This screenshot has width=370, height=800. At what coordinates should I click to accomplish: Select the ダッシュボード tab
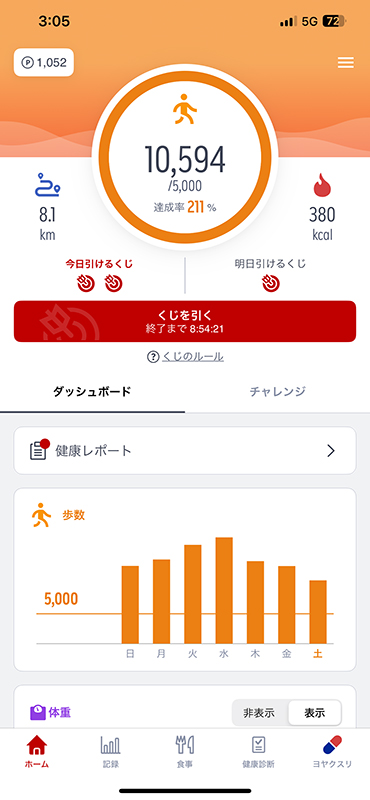92,392
